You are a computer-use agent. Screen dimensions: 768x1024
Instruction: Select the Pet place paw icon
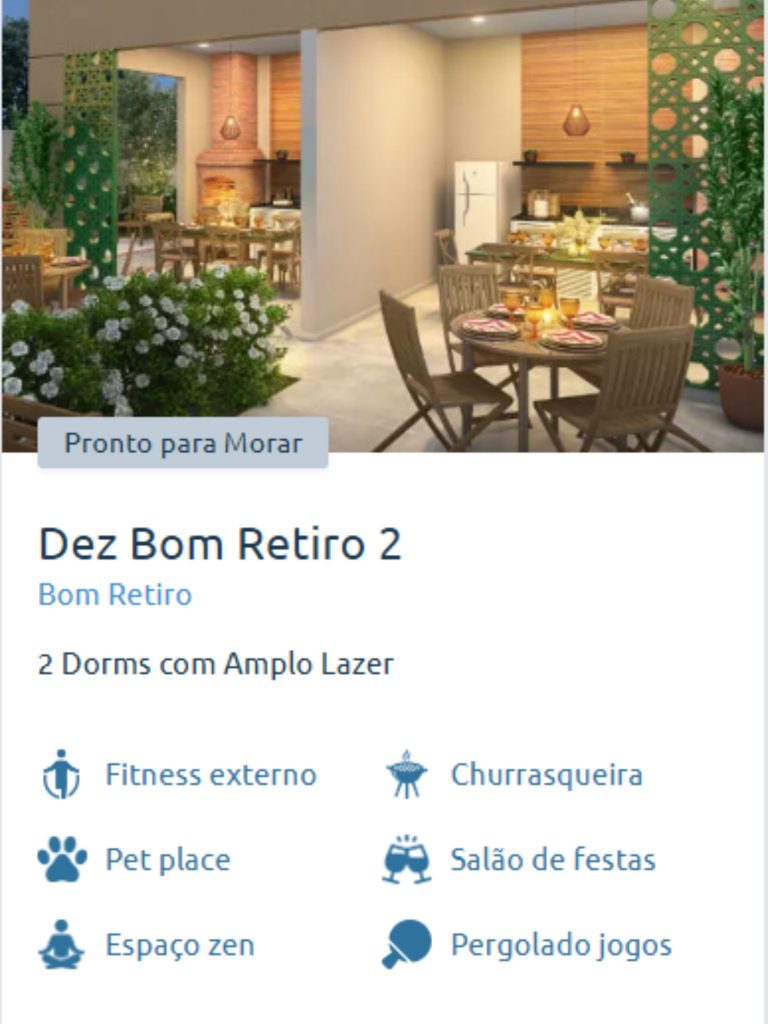(60, 858)
